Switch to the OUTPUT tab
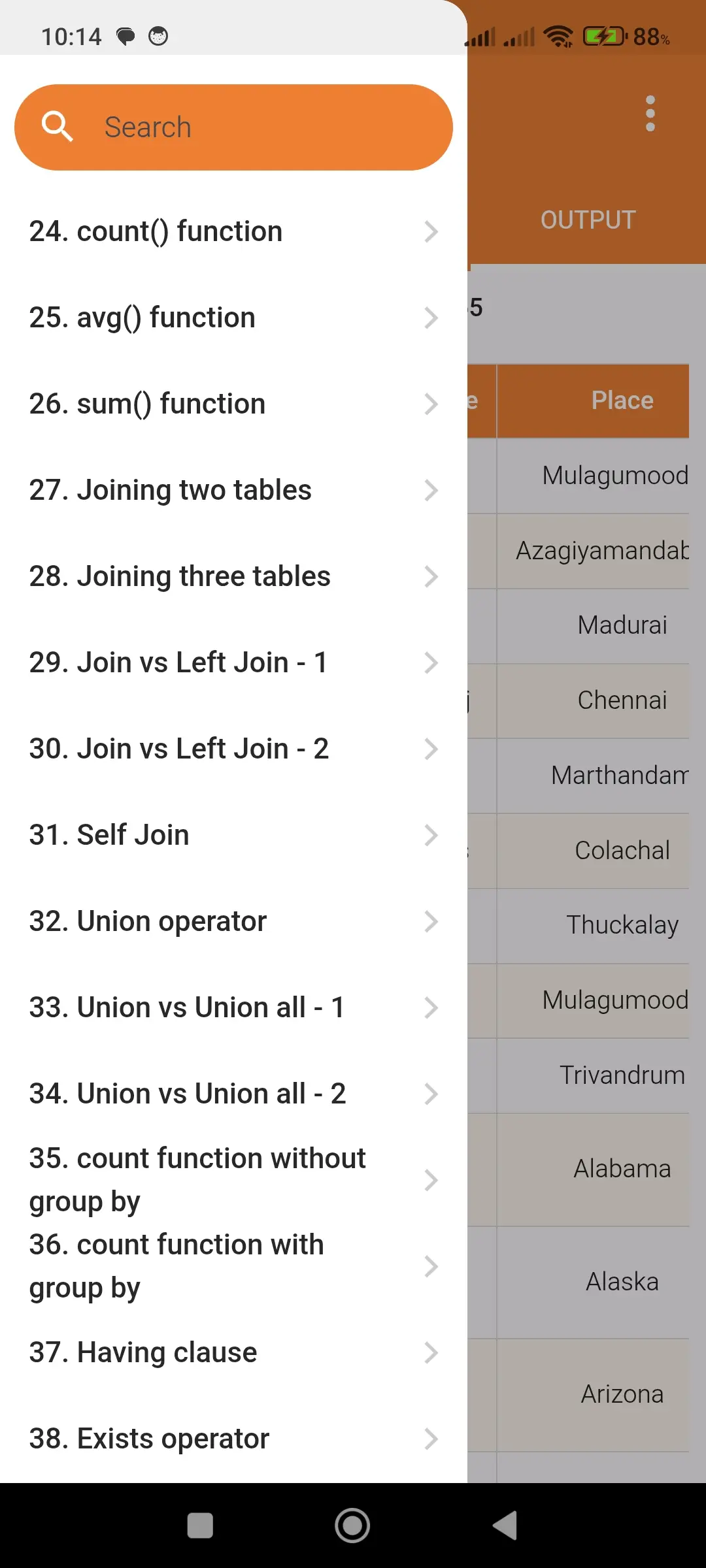Image resolution: width=706 pixels, height=1568 pixels. (587, 219)
